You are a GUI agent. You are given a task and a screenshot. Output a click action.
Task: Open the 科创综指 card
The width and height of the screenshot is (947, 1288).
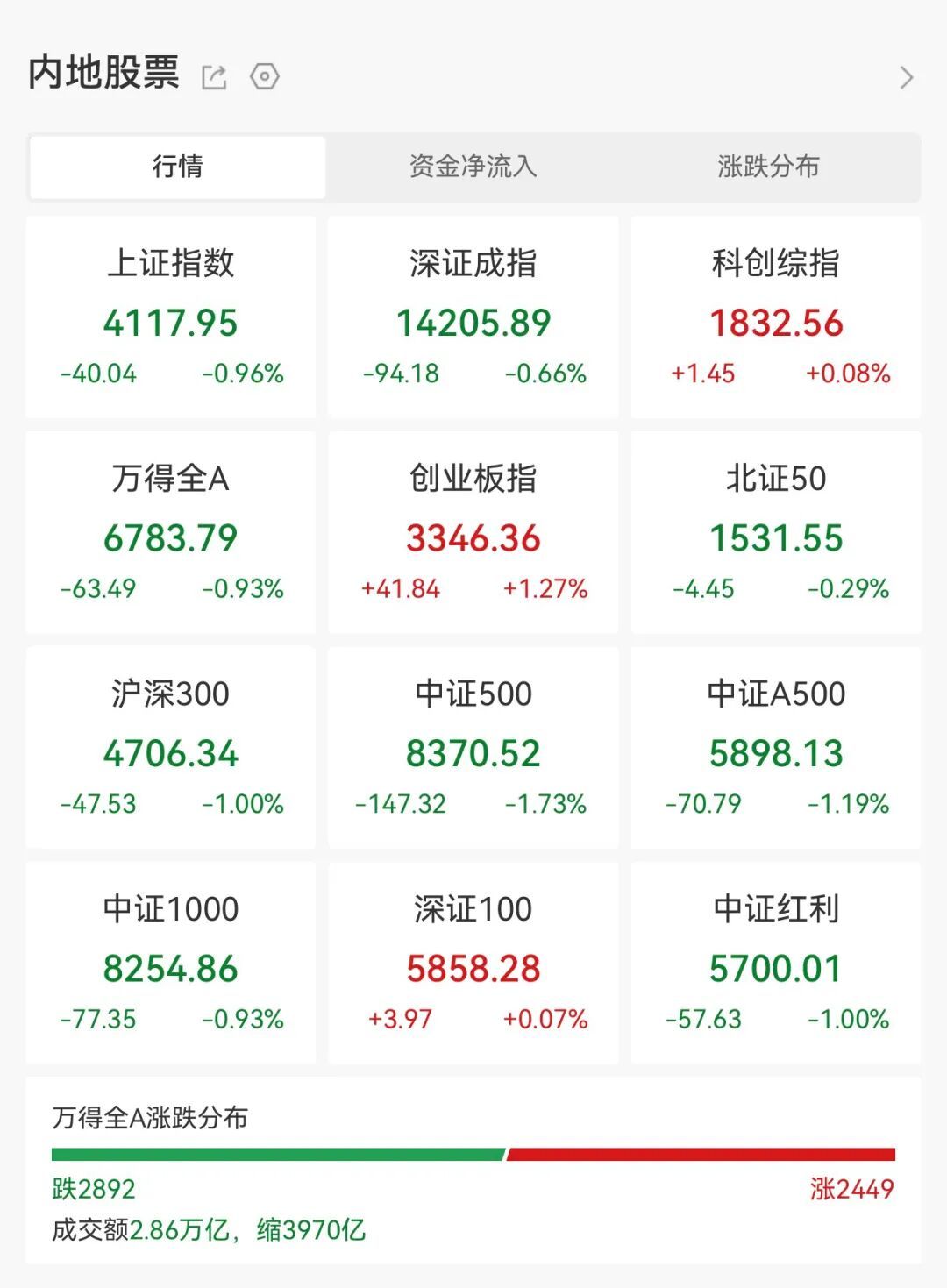point(775,316)
